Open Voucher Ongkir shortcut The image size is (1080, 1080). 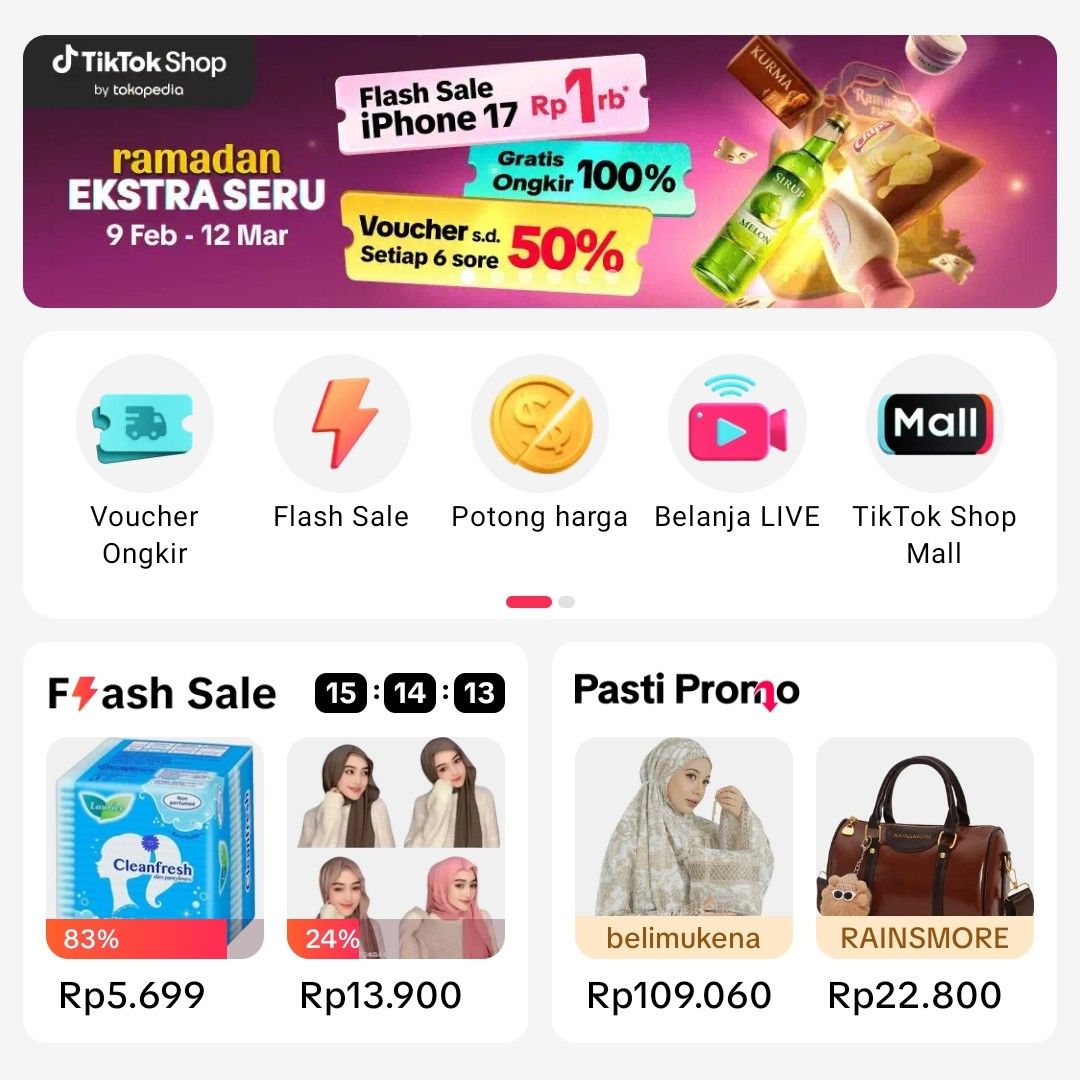pyautogui.click(x=145, y=424)
